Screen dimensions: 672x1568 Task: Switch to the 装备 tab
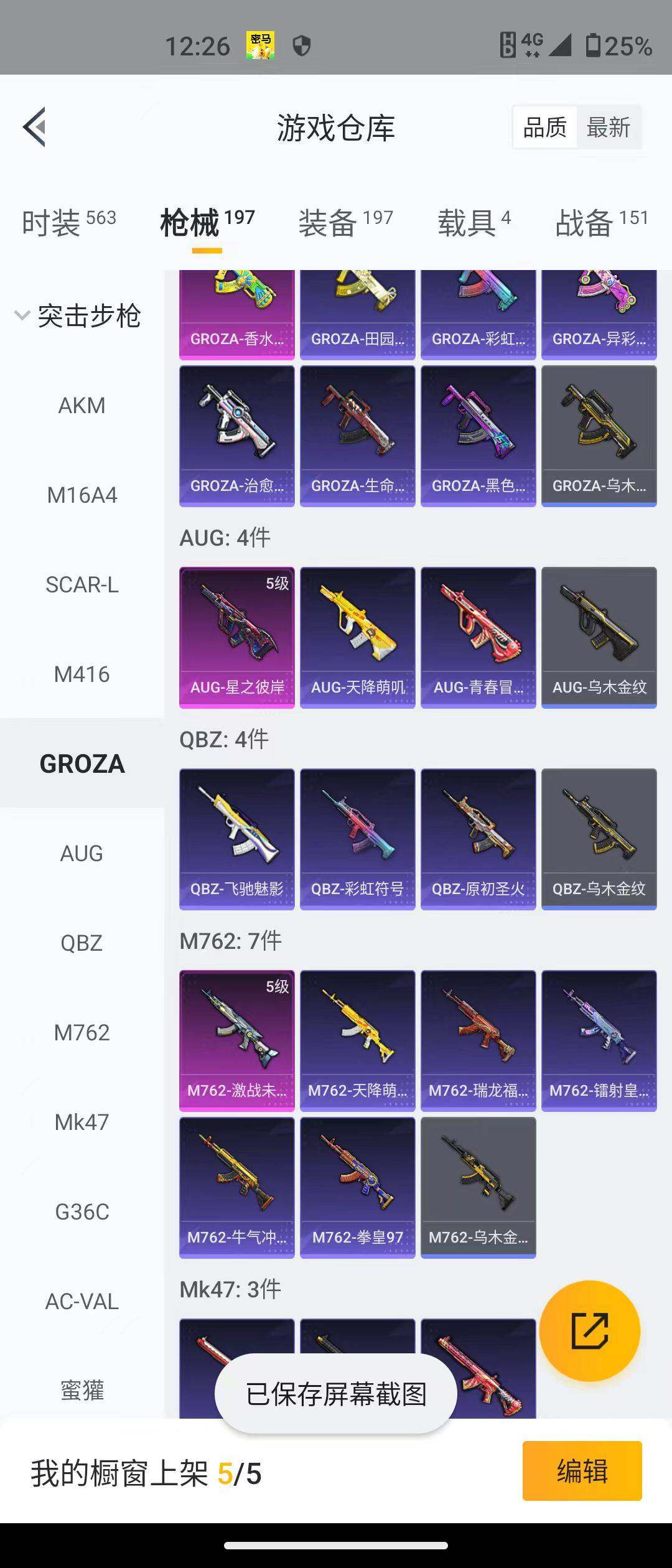point(345,222)
